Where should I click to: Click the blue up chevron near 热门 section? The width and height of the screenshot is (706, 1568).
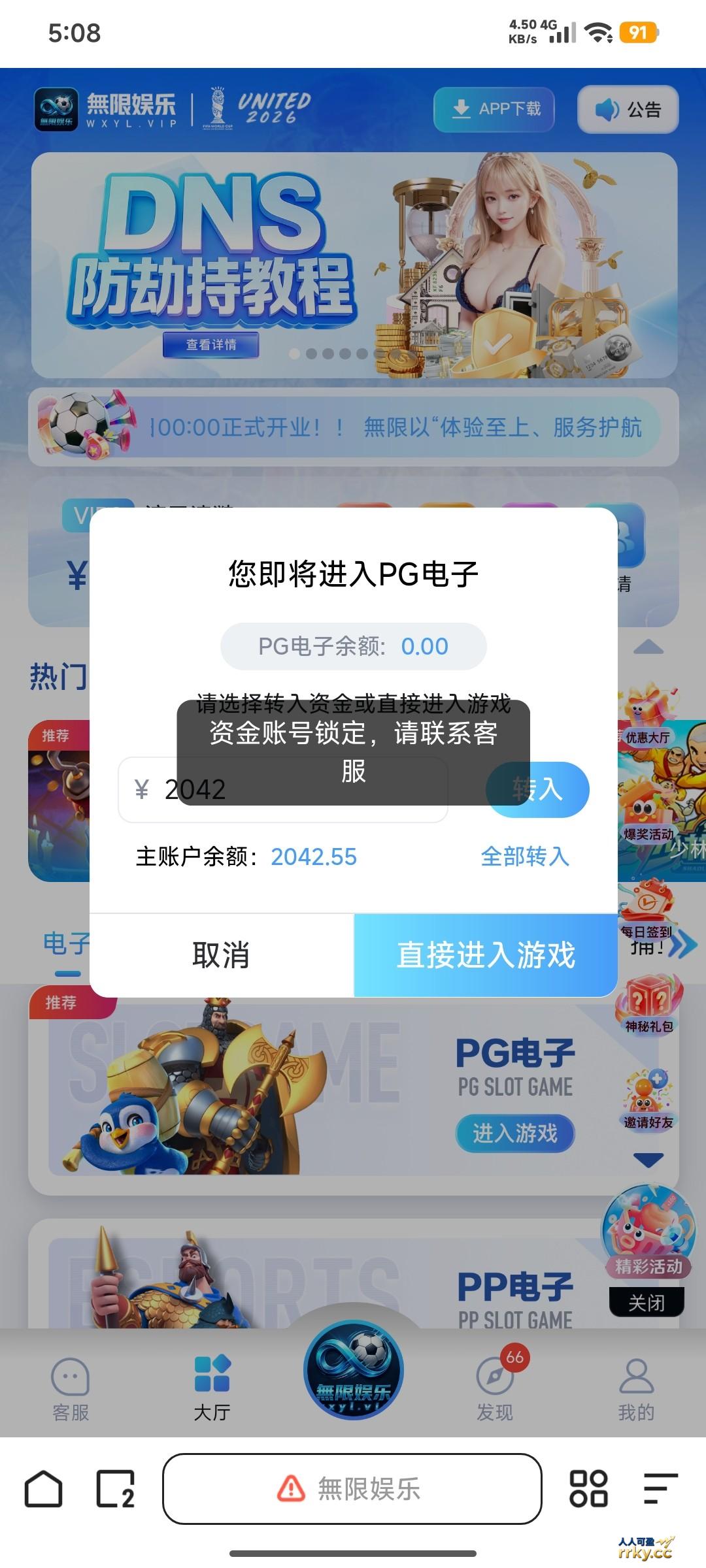point(647,645)
